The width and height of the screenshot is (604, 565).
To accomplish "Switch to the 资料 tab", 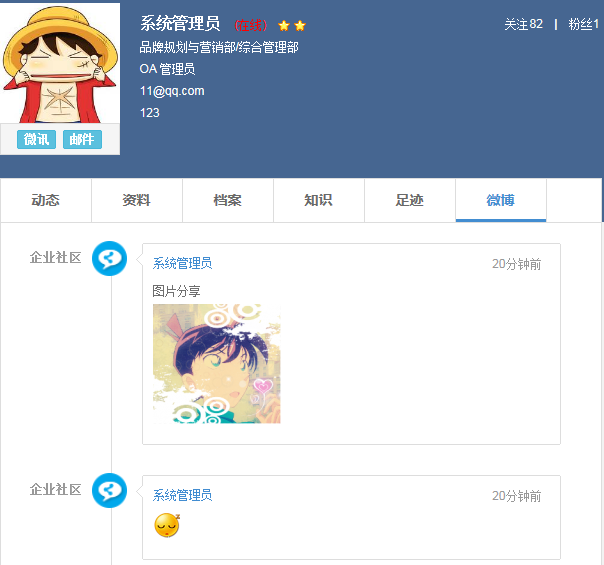I will click(137, 200).
